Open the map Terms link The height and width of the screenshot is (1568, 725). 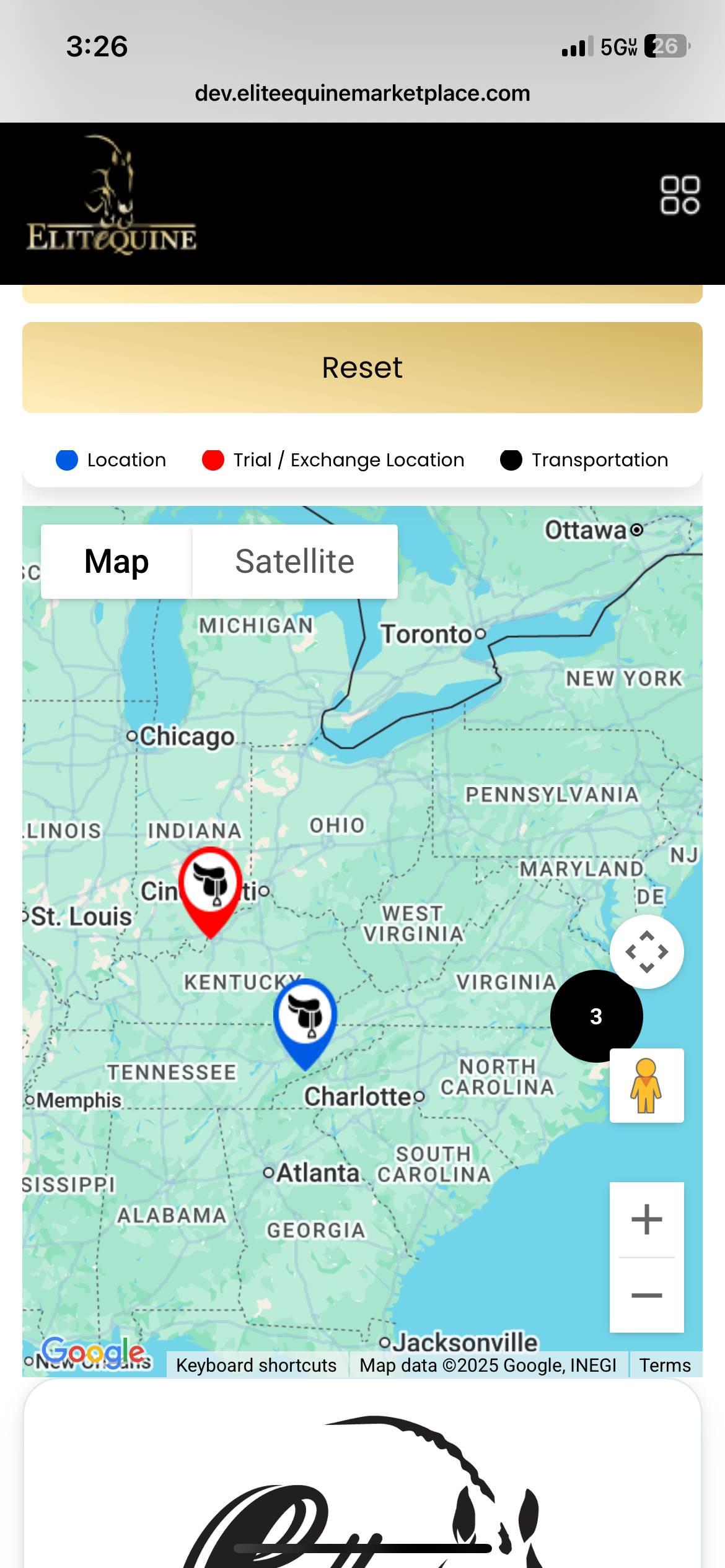point(665,1365)
